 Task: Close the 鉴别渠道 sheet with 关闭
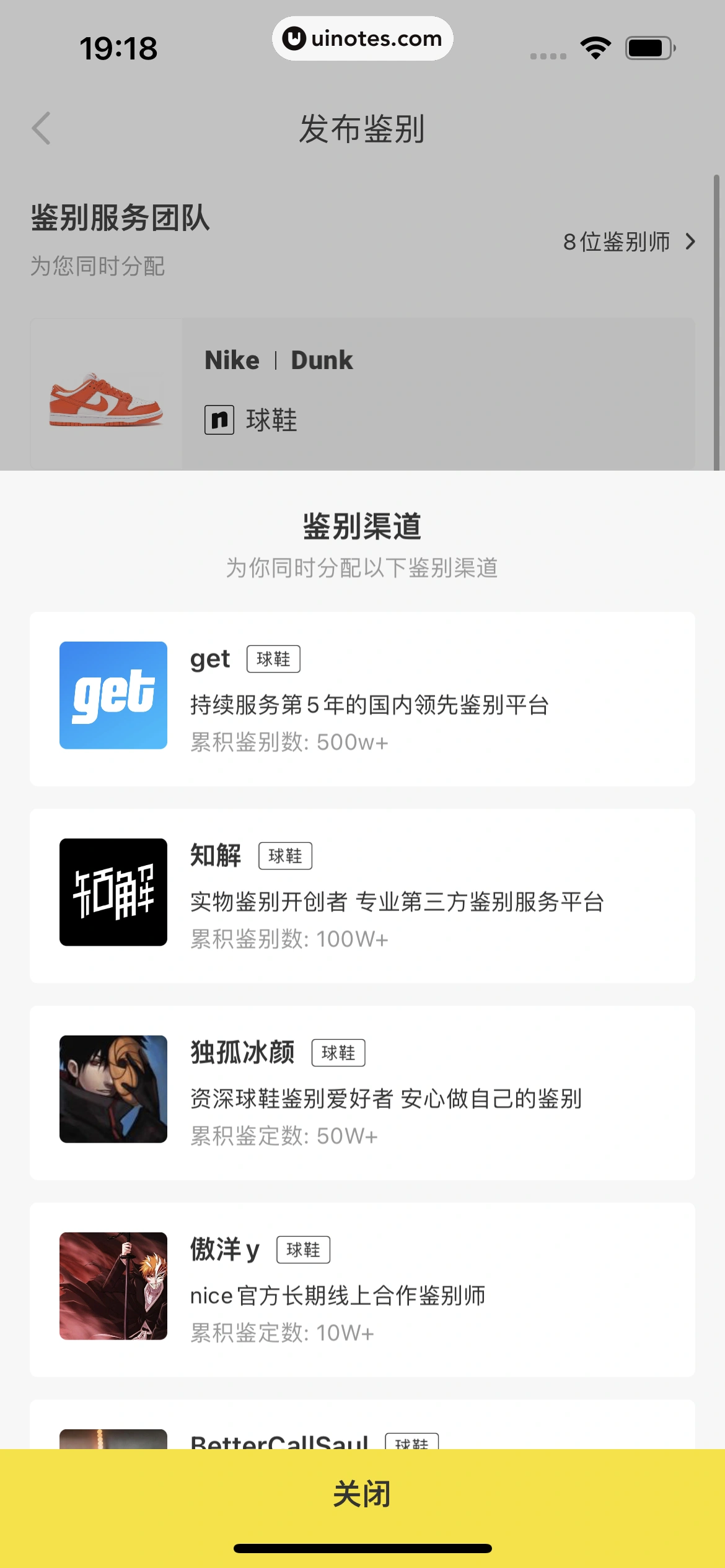coord(362,1494)
